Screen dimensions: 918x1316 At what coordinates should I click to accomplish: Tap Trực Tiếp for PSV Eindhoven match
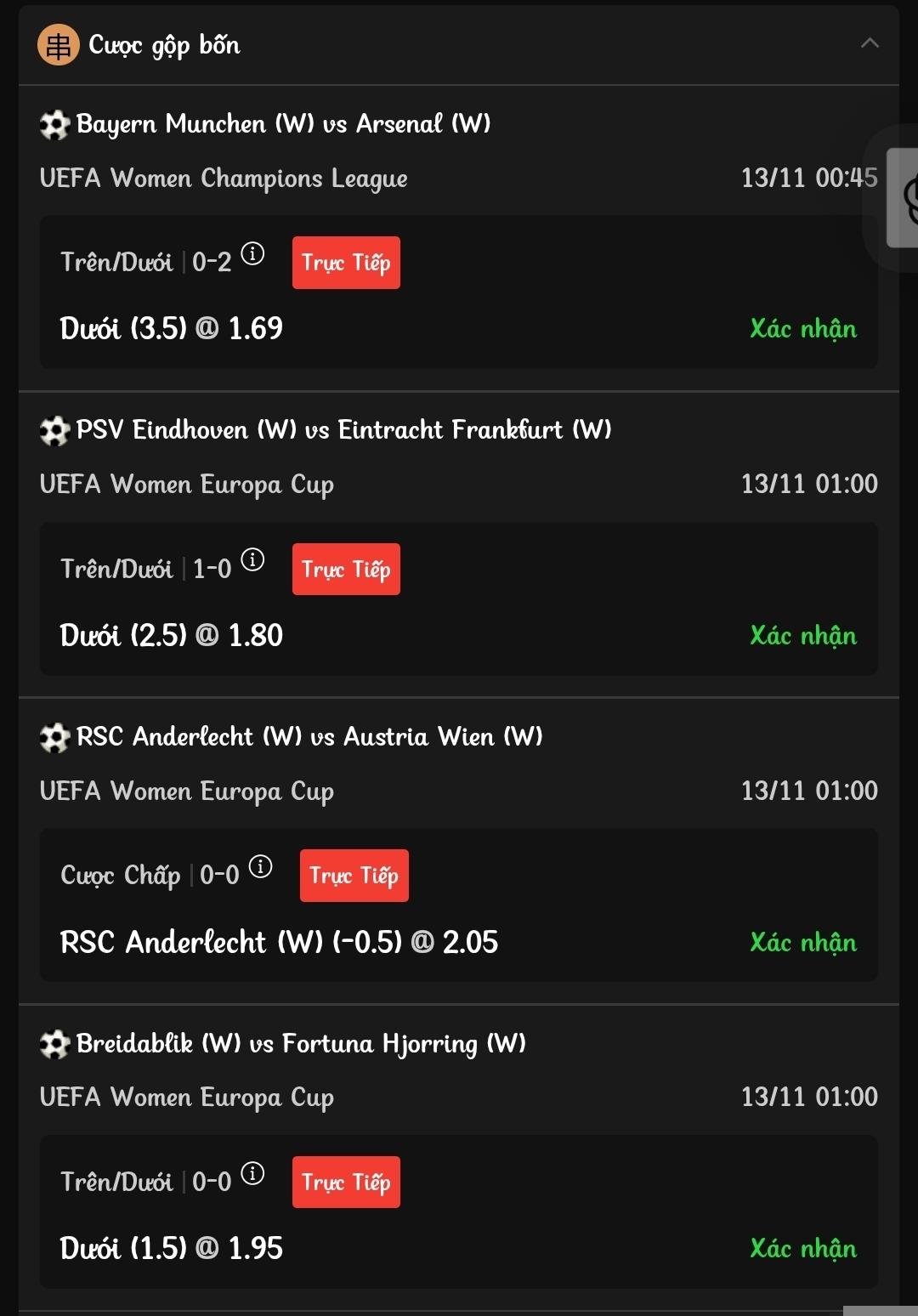(346, 569)
